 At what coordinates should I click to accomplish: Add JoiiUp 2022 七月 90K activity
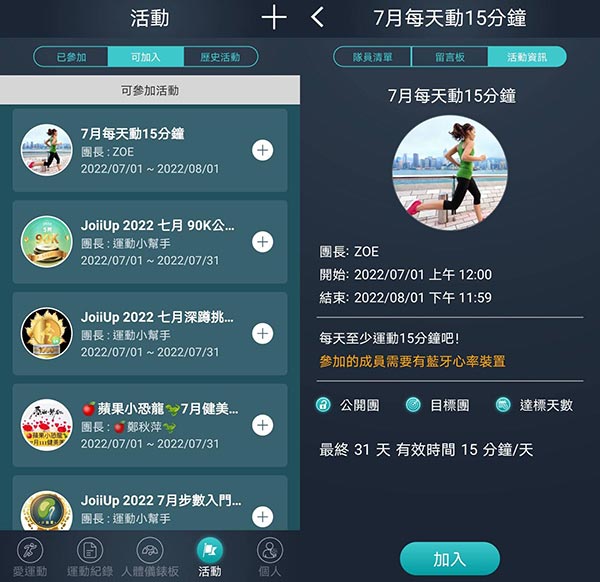tap(262, 242)
